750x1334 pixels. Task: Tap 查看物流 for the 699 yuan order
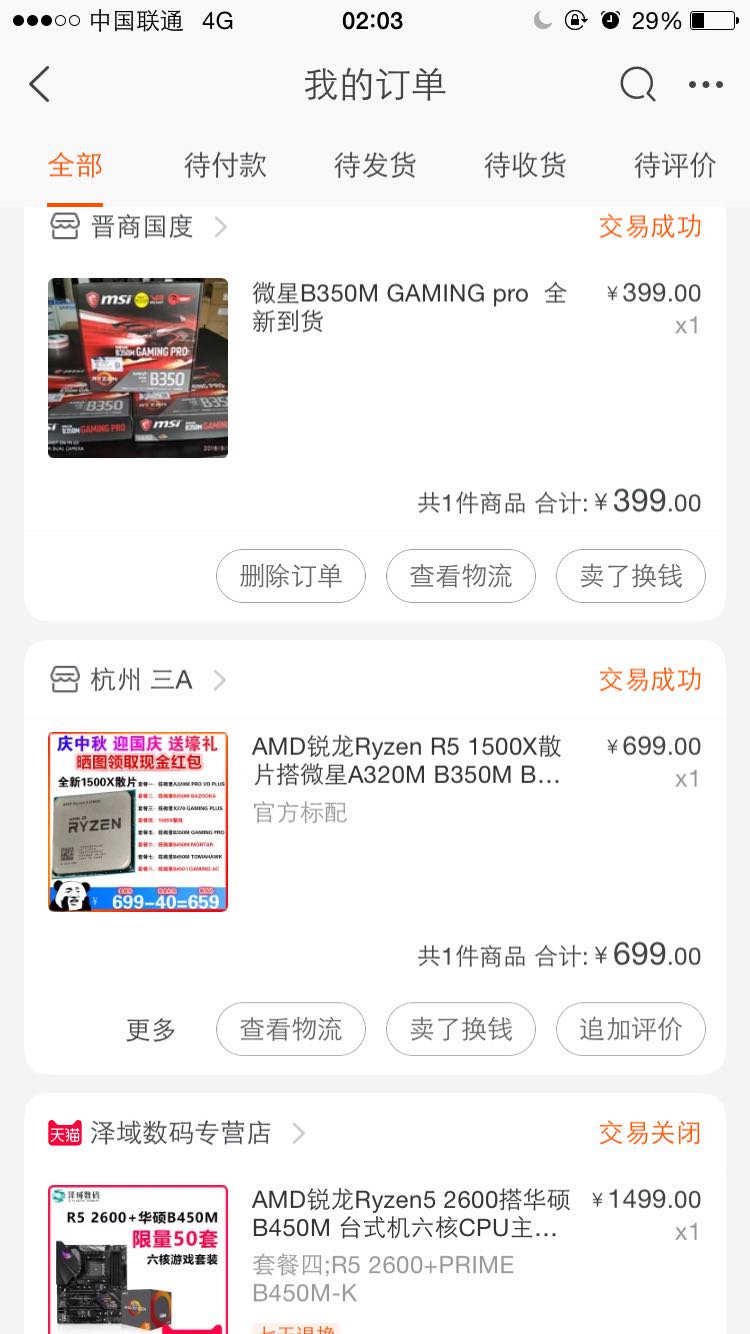(291, 1029)
